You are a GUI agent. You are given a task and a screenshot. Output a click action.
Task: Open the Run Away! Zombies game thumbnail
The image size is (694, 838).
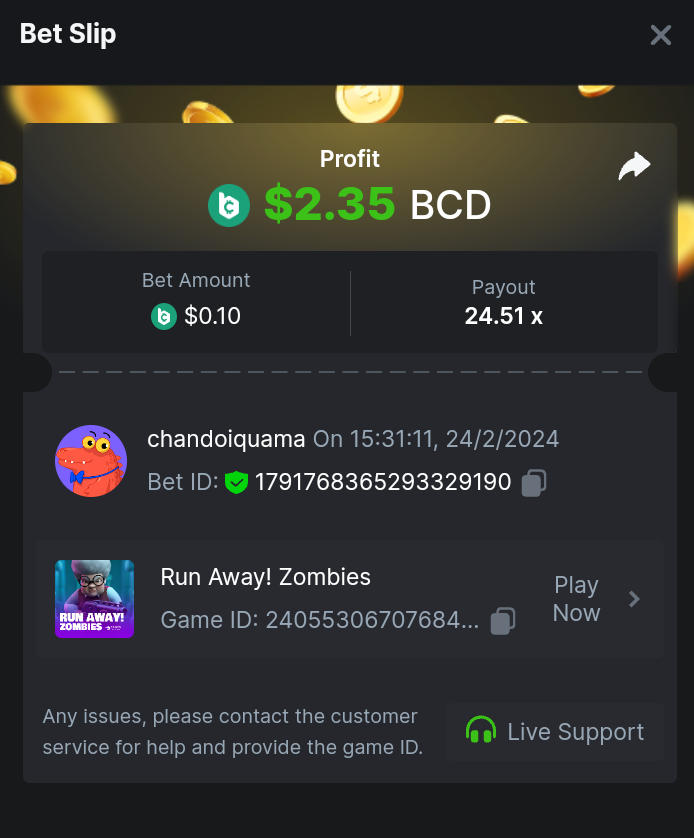point(95,599)
